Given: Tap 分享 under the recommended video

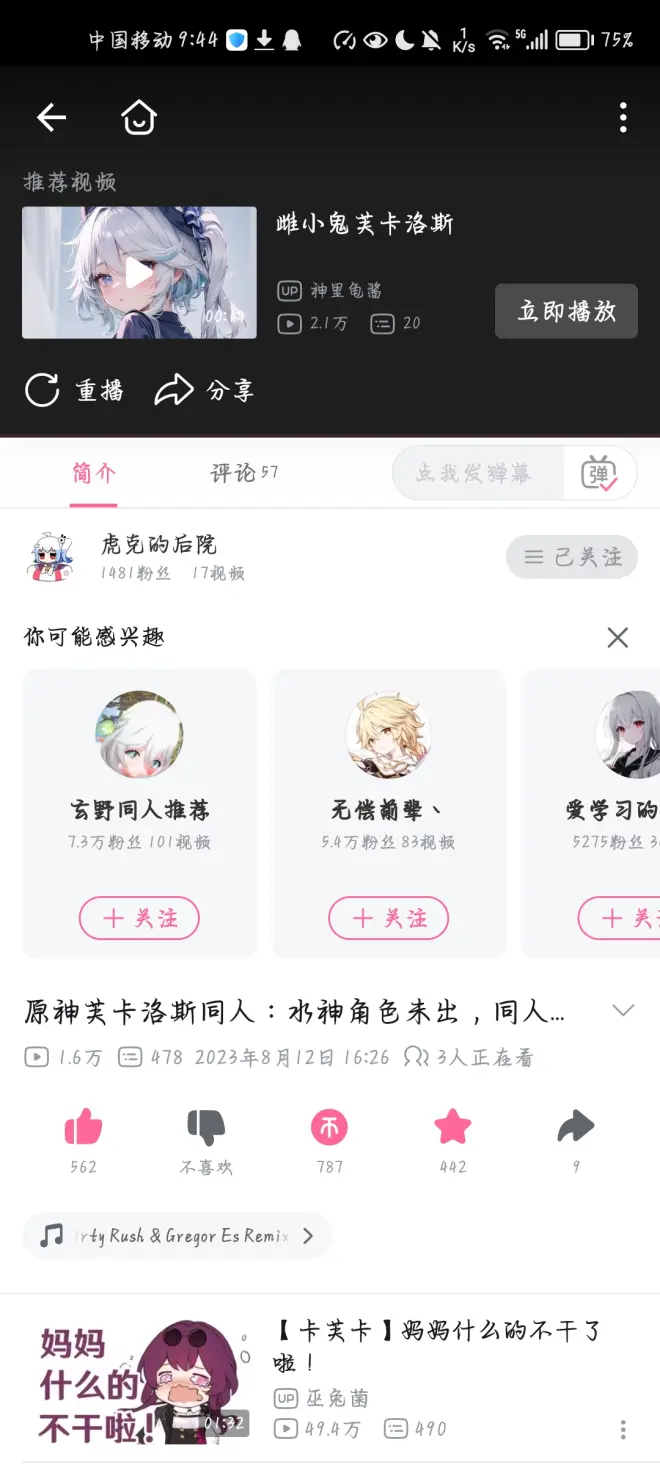Looking at the screenshot, I should tap(204, 390).
